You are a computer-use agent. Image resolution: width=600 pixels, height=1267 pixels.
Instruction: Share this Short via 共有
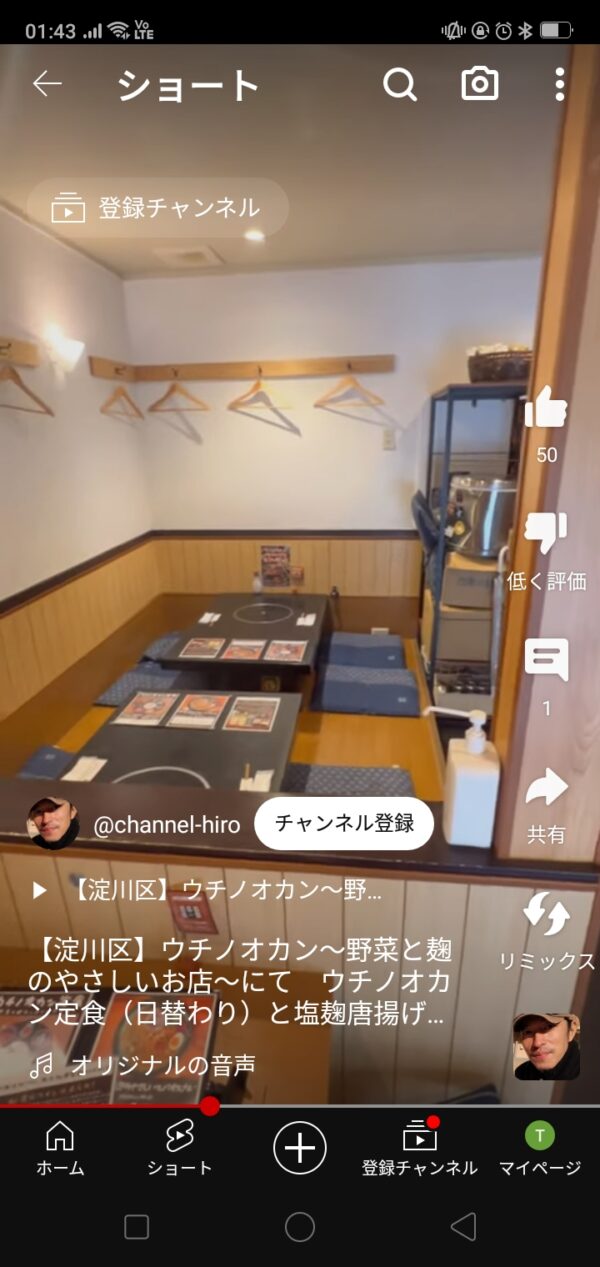pos(546,789)
